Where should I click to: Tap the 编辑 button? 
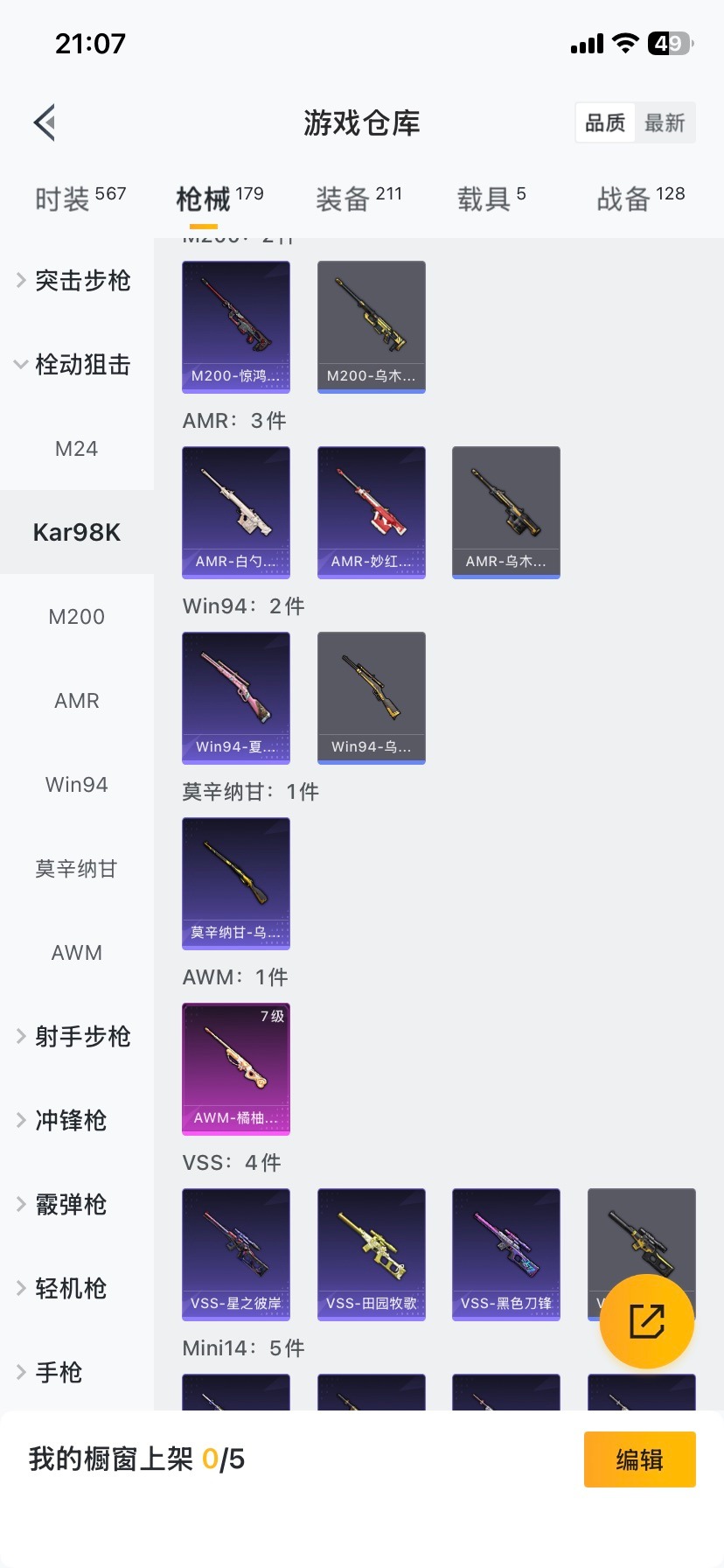(639, 1459)
